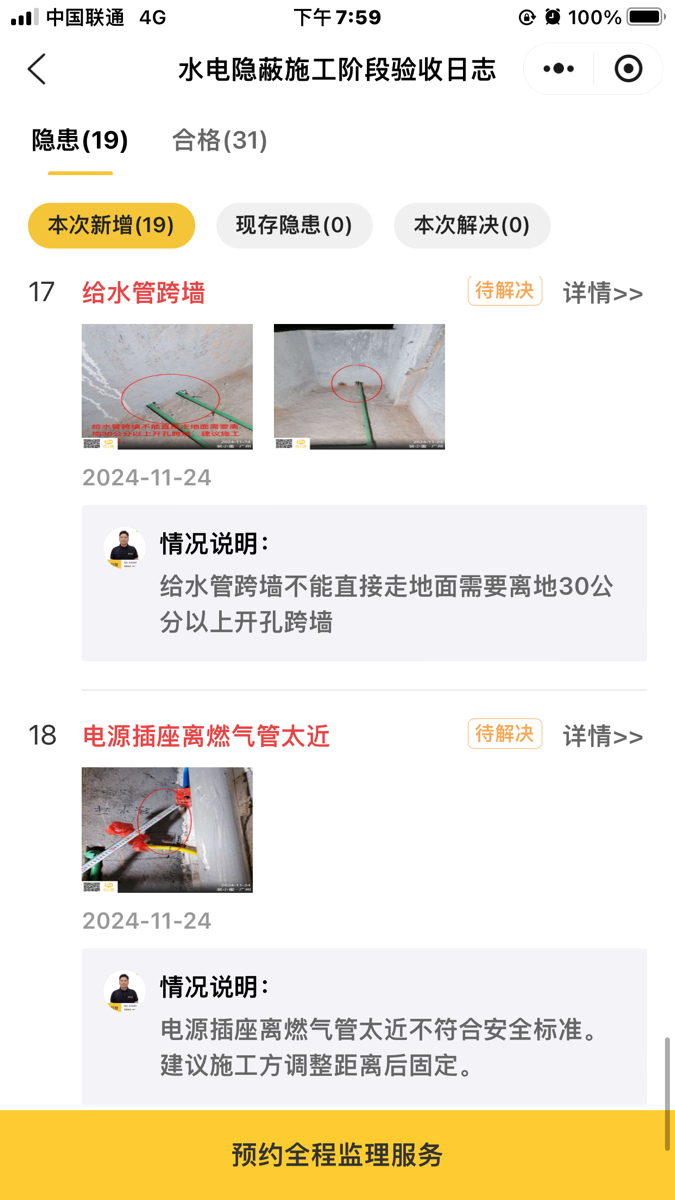This screenshot has width=675, height=1200.
Task: Close the mini program with the circle icon
Action: click(628, 69)
